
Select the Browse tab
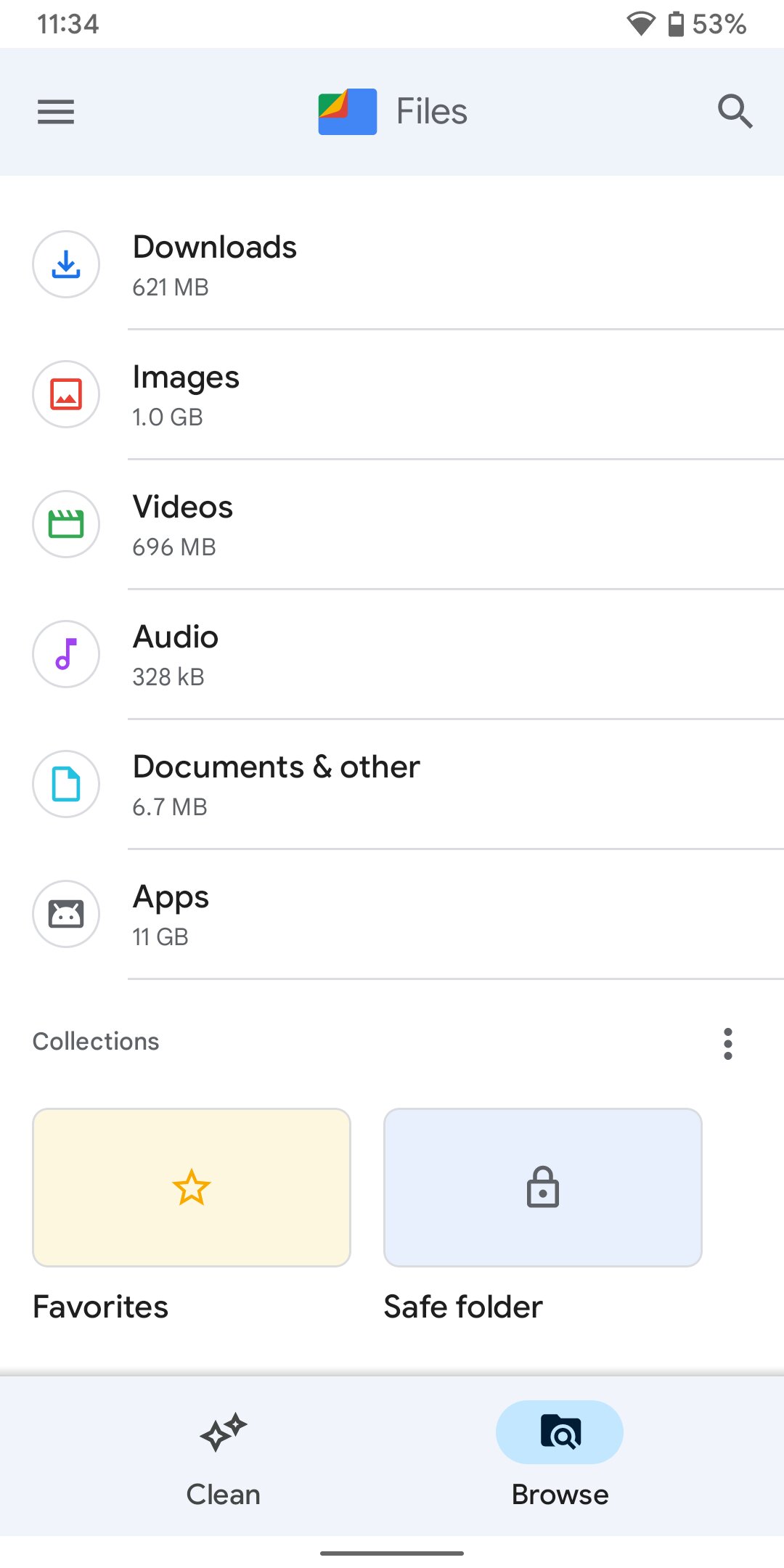[560, 1456]
